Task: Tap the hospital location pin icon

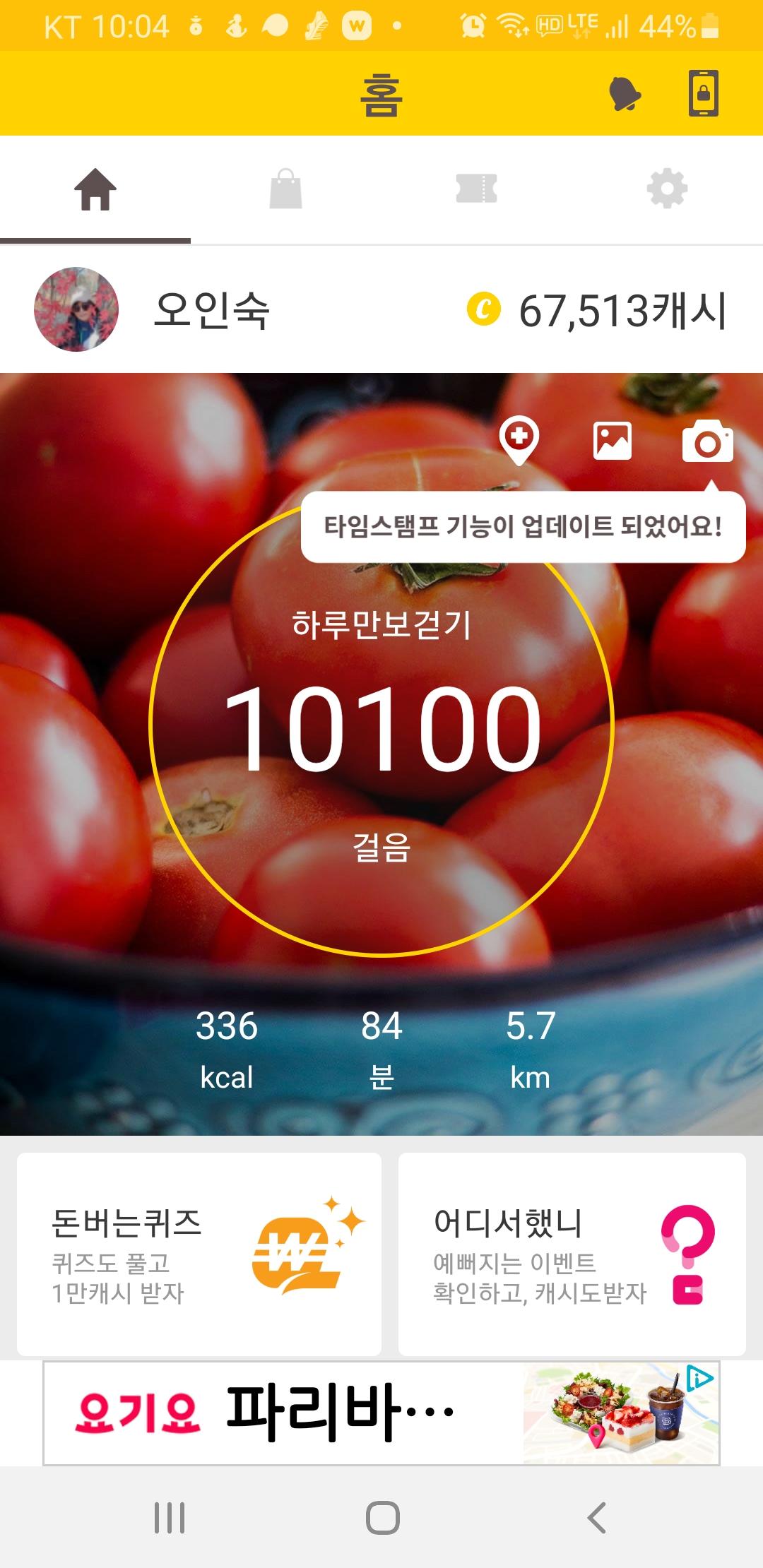Action: (519, 440)
